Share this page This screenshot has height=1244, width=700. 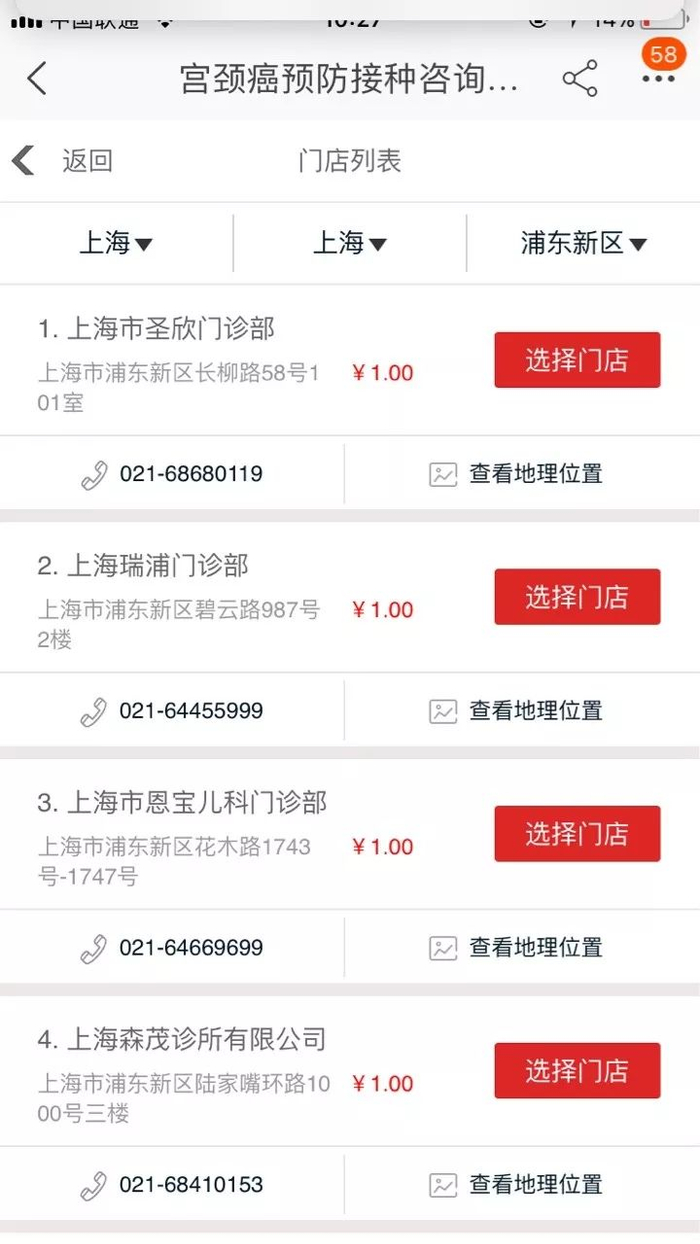click(x=580, y=79)
